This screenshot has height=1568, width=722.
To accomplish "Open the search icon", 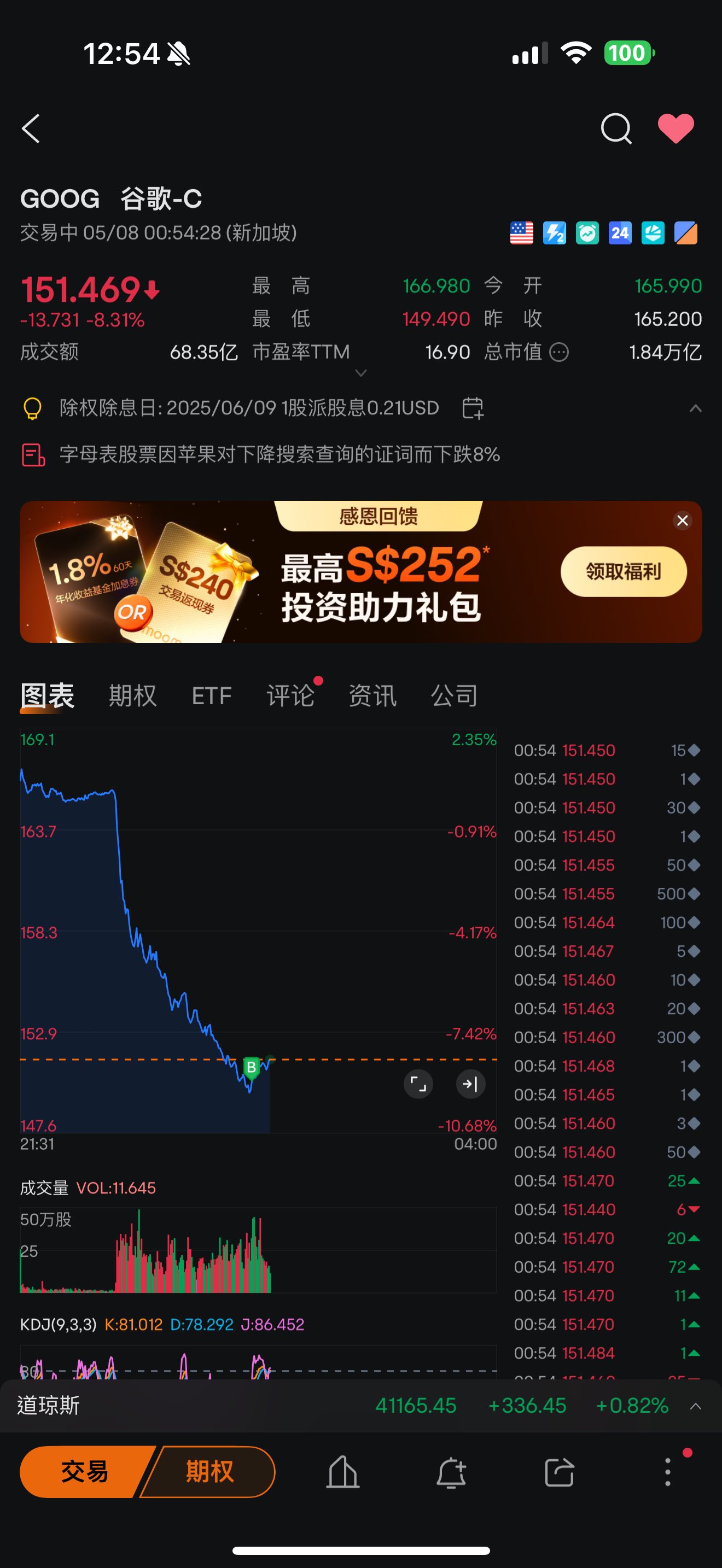I will 615,128.
